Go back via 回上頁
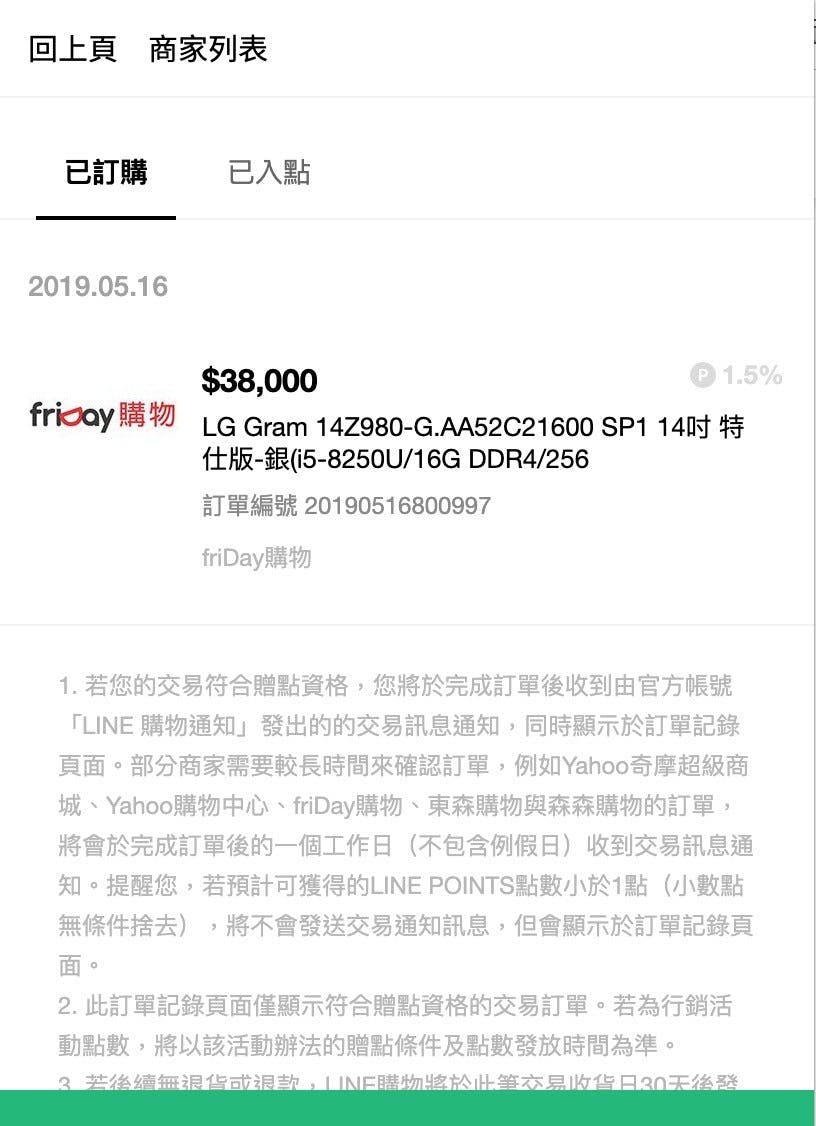Viewport: 816px width, 1126px height. [x=72, y=49]
